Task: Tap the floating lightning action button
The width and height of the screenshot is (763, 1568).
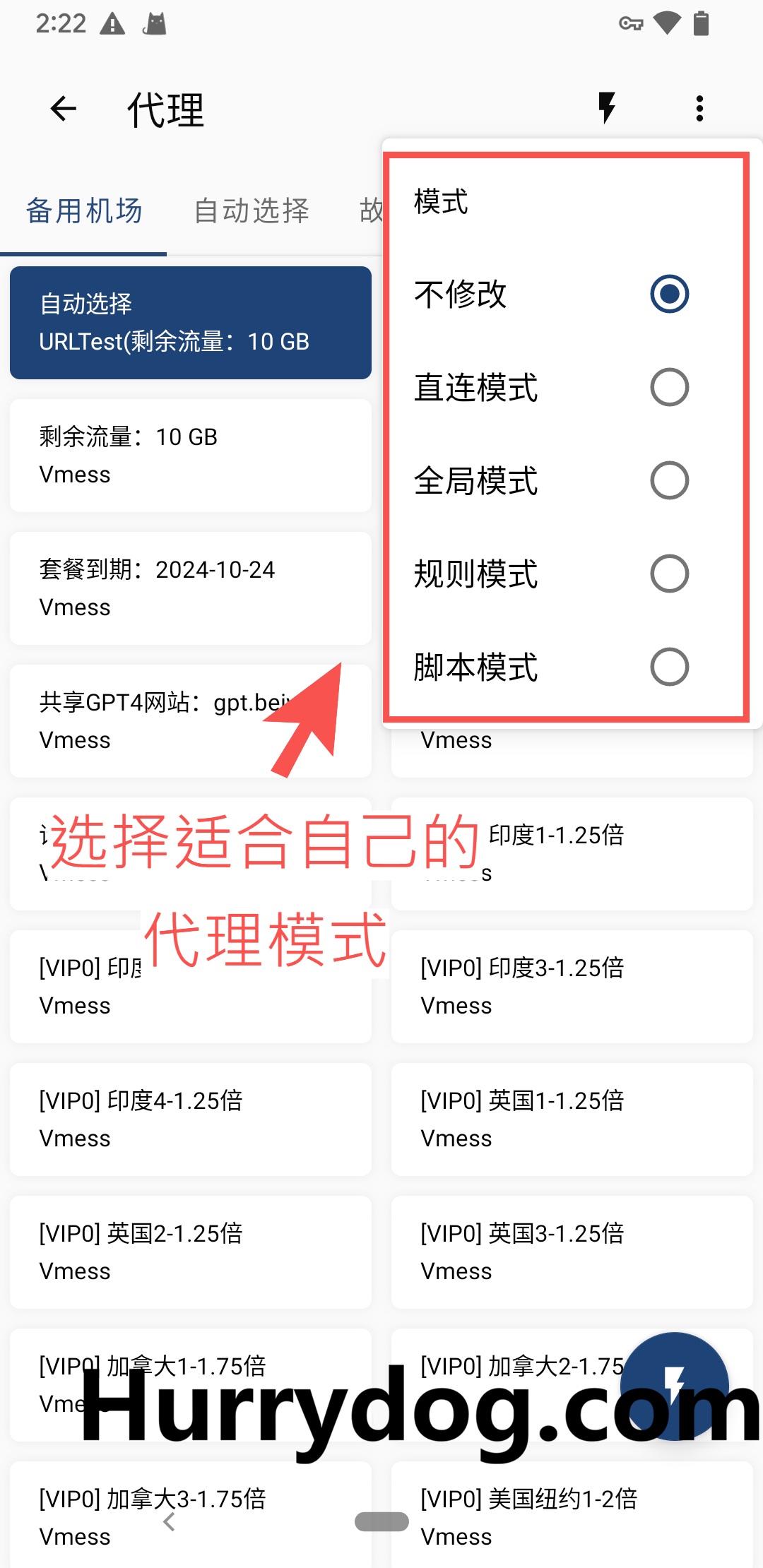Action: [675, 1386]
